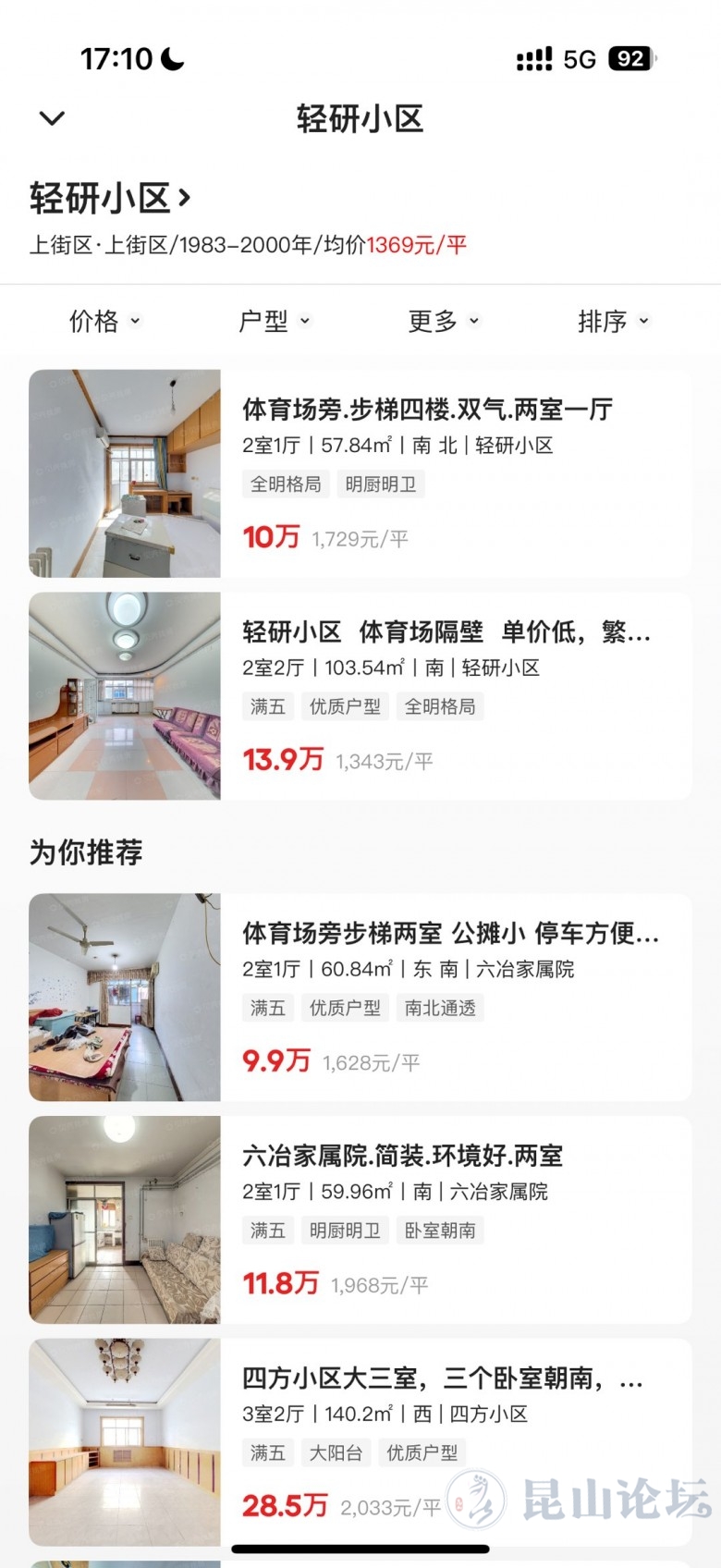Expand the 价格 filter dropdown

(104, 321)
